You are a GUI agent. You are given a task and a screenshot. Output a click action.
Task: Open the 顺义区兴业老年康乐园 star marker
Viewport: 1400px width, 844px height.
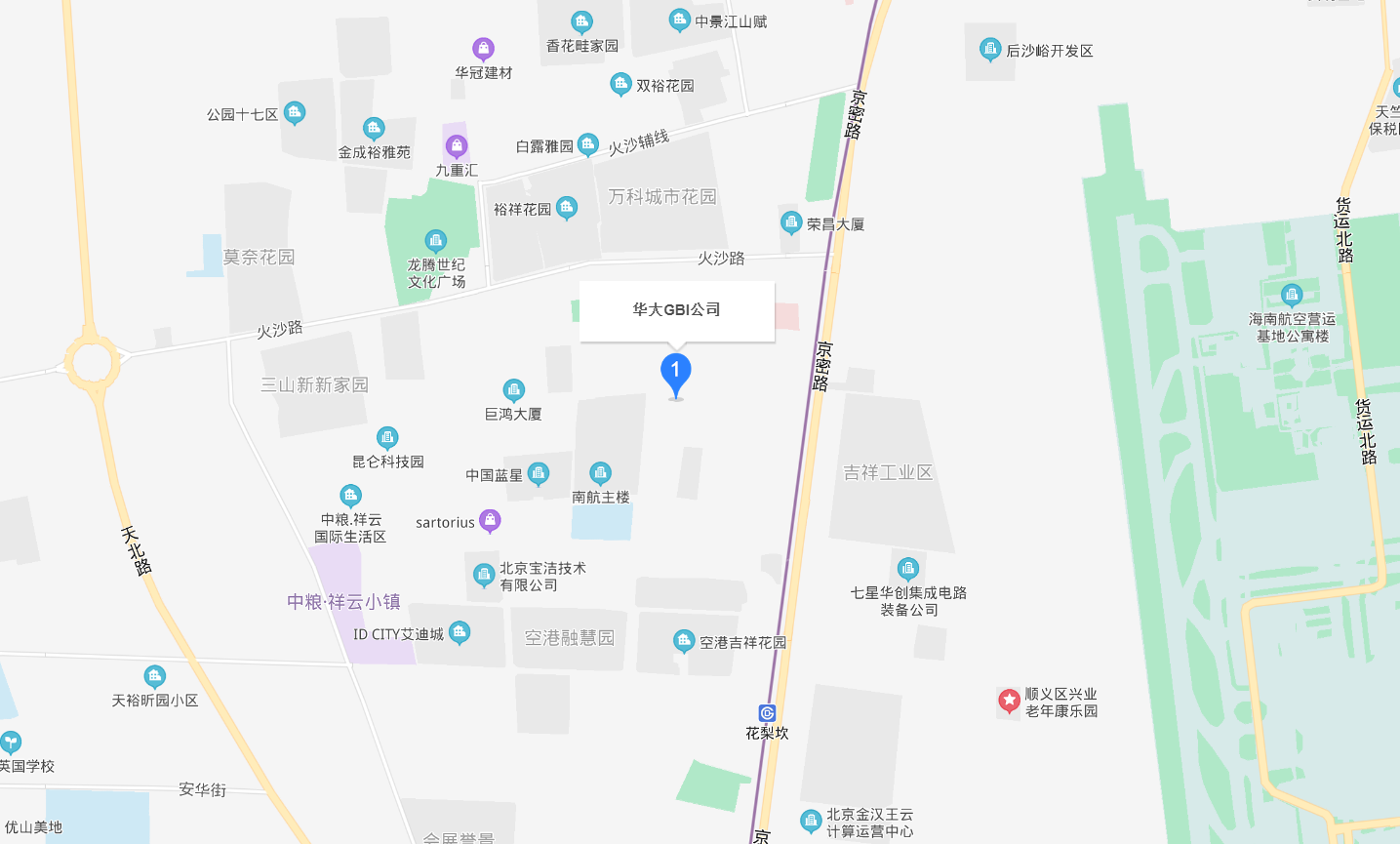1009,700
